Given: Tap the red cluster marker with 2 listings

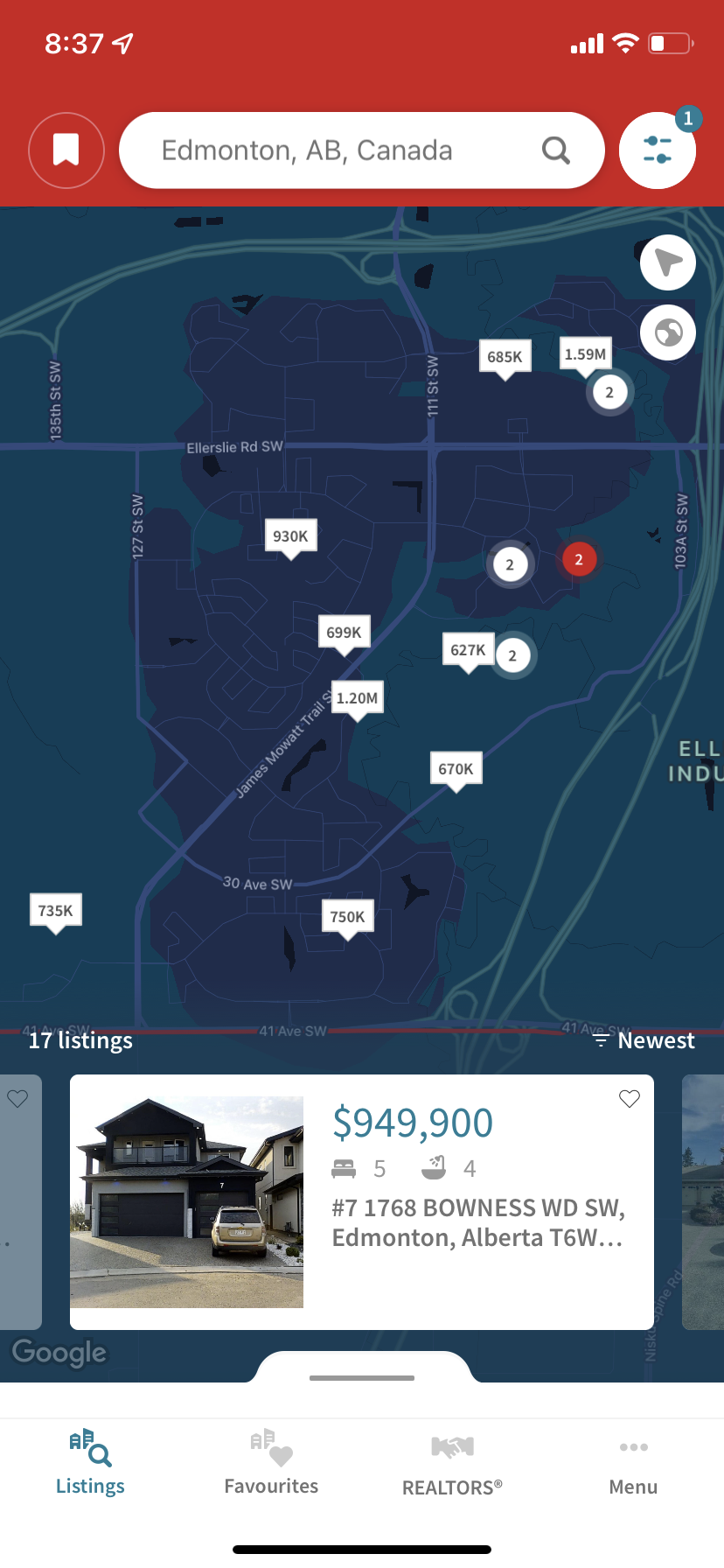Looking at the screenshot, I should 578,560.
